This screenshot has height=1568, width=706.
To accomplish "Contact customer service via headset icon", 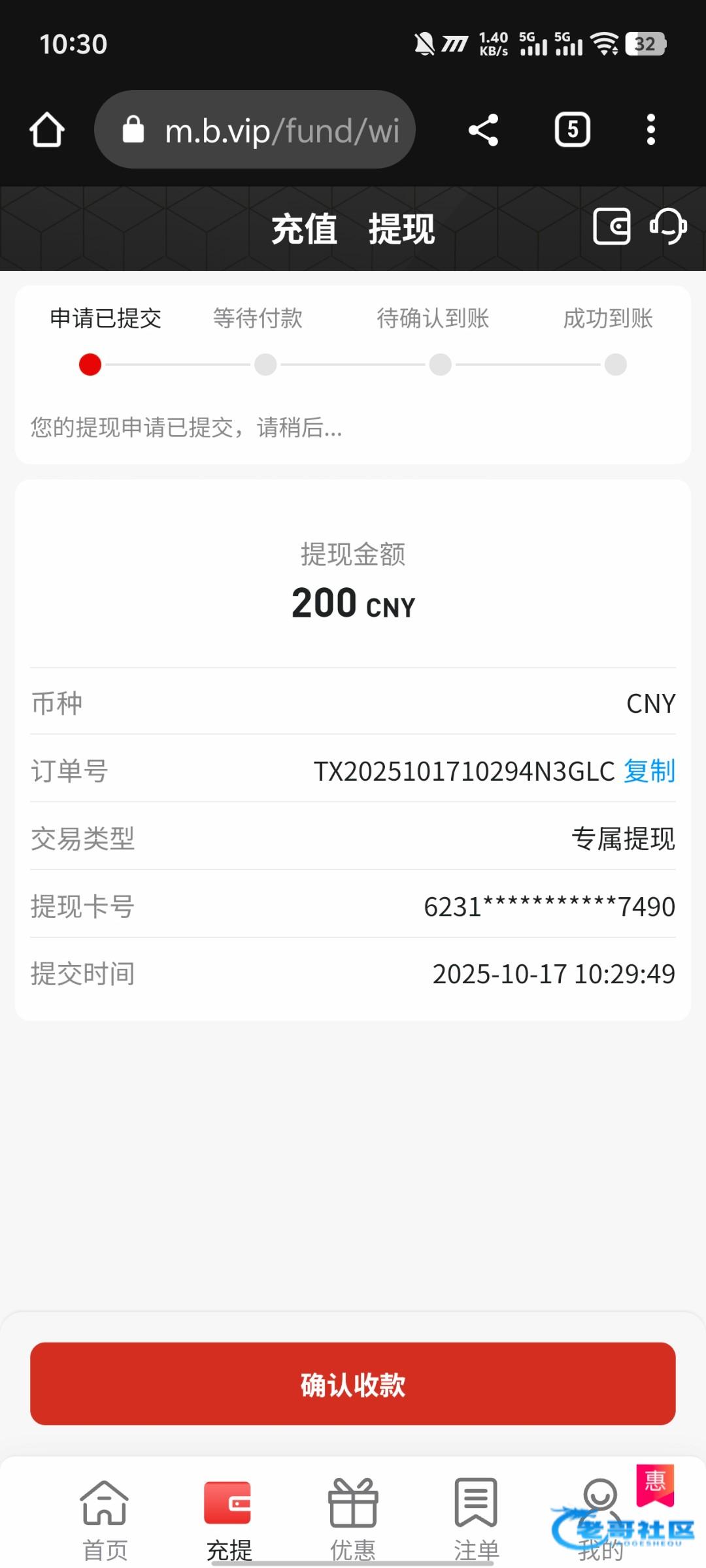I will [668, 227].
